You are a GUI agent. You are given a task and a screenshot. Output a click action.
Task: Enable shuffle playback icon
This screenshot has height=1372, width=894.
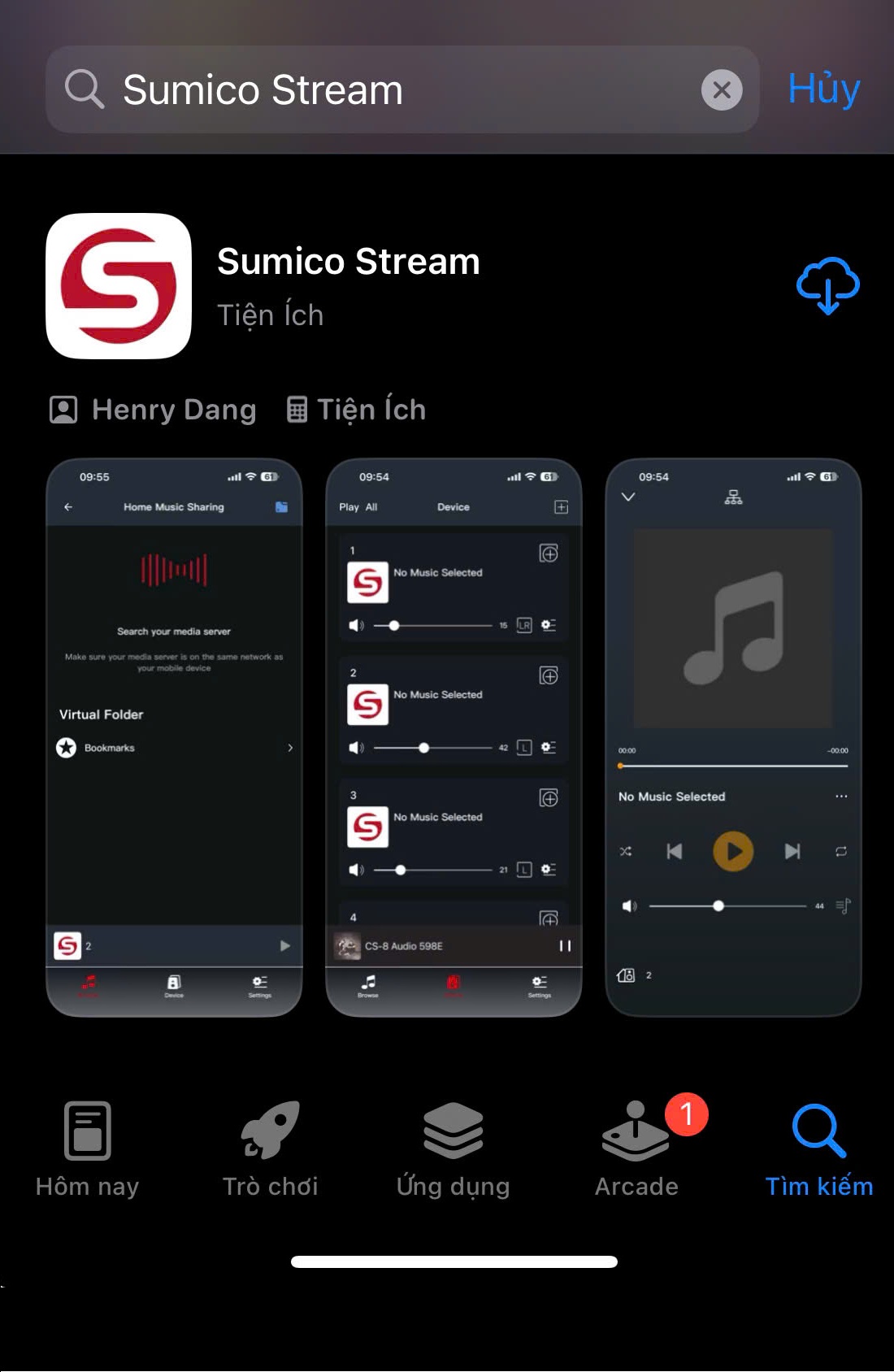626,851
